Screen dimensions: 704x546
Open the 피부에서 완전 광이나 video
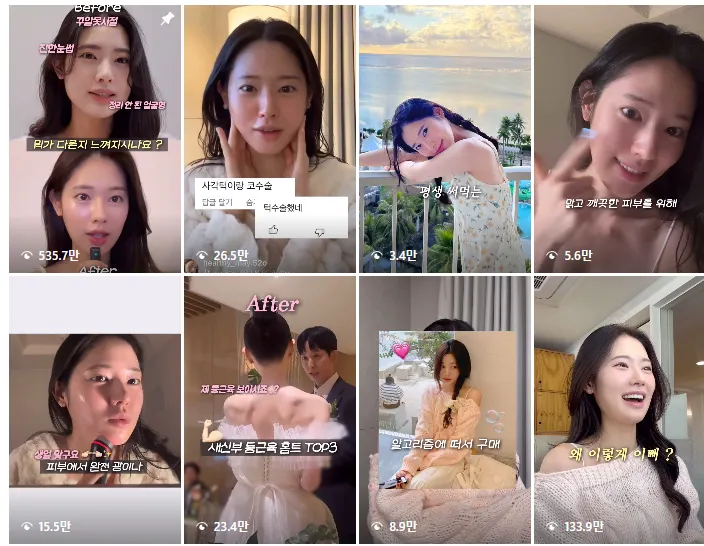(x=95, y=410)
